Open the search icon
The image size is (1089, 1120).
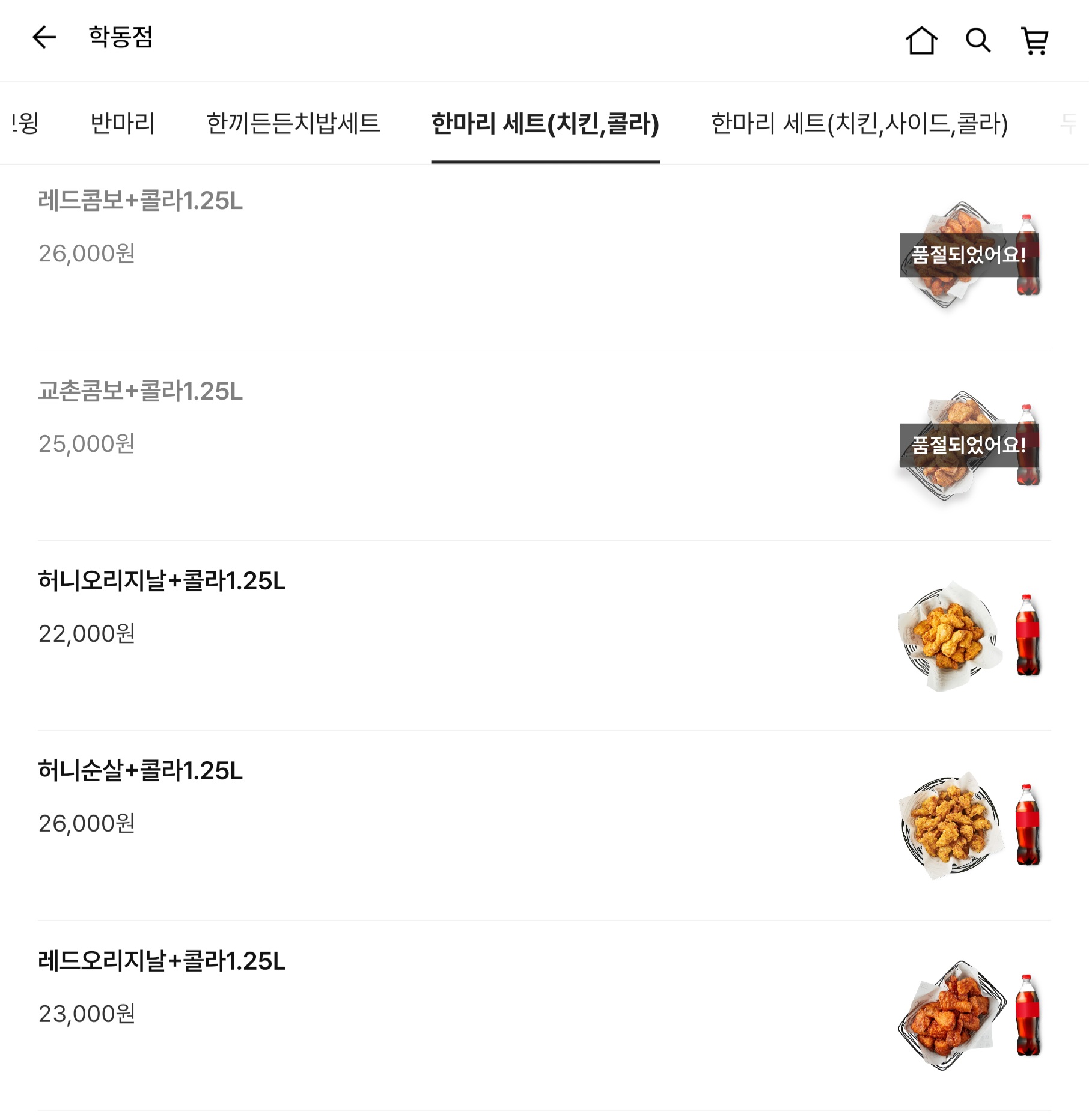click(x=978, y=41)
